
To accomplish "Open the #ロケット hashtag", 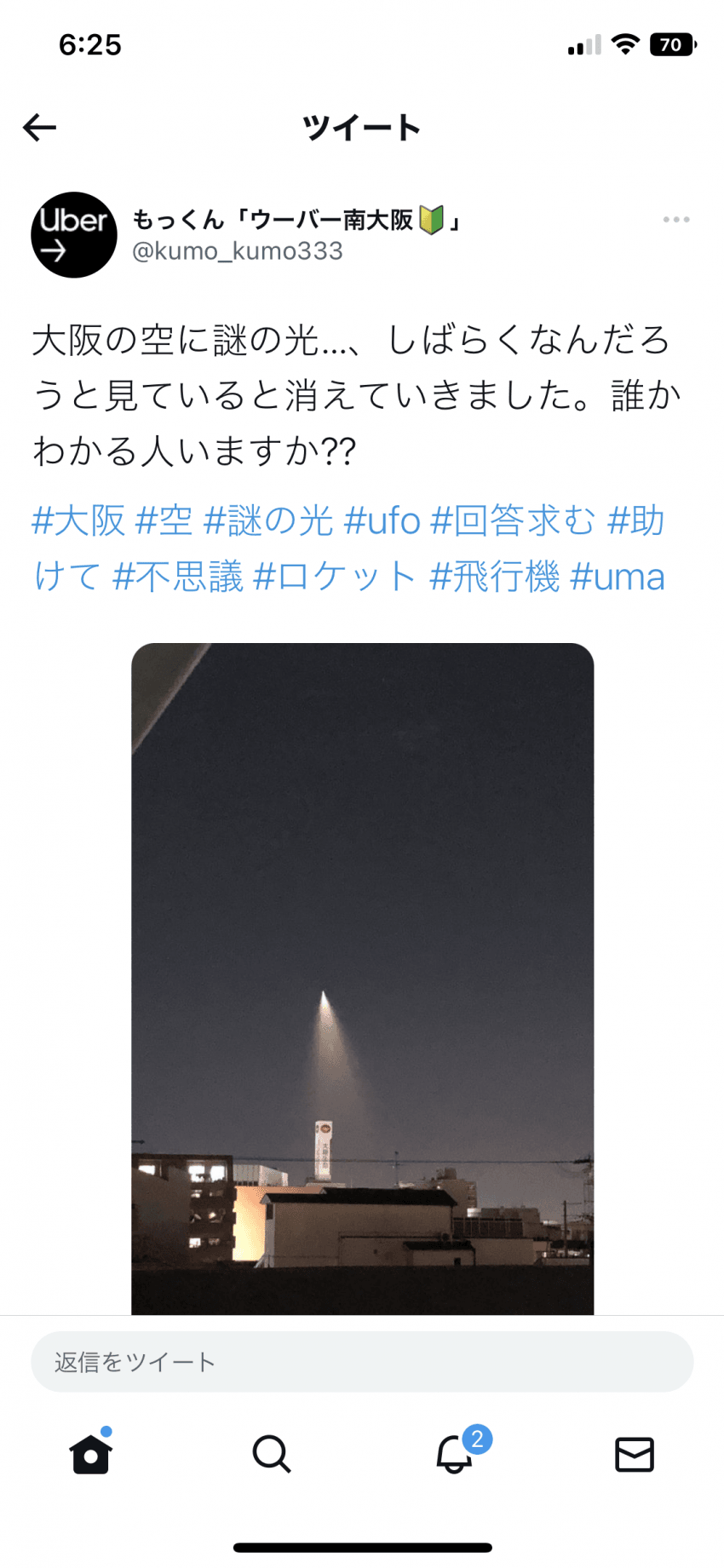I will (335, 577).
